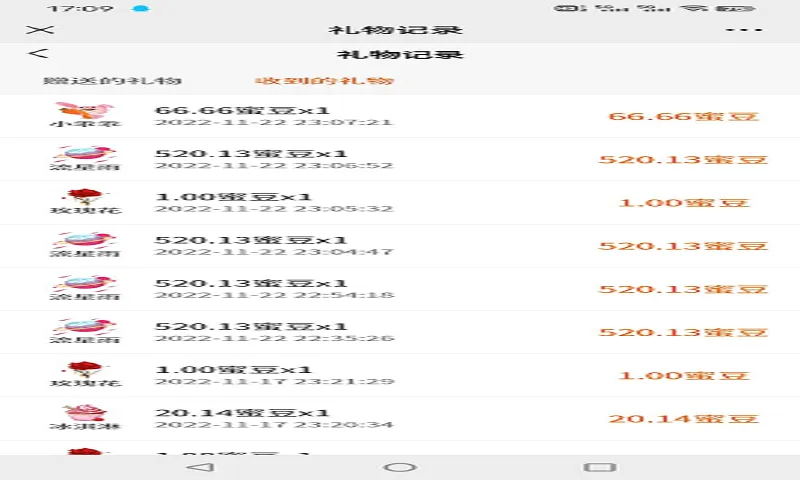This screenshot has width=800, height=480.
Task: Go back using the arrow icon
Action: click(x=39, y=54)
